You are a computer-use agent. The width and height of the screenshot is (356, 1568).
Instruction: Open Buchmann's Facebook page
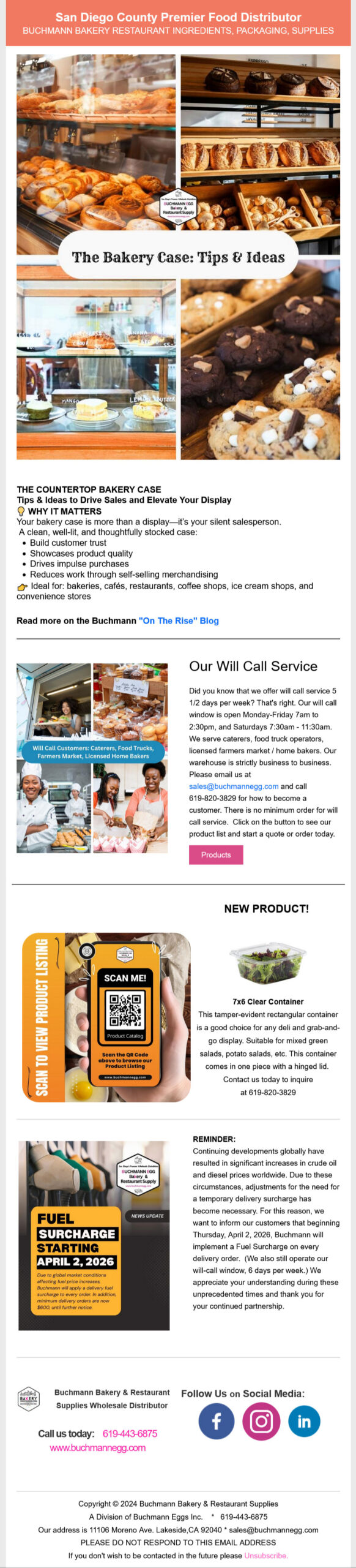(216, 1421)
